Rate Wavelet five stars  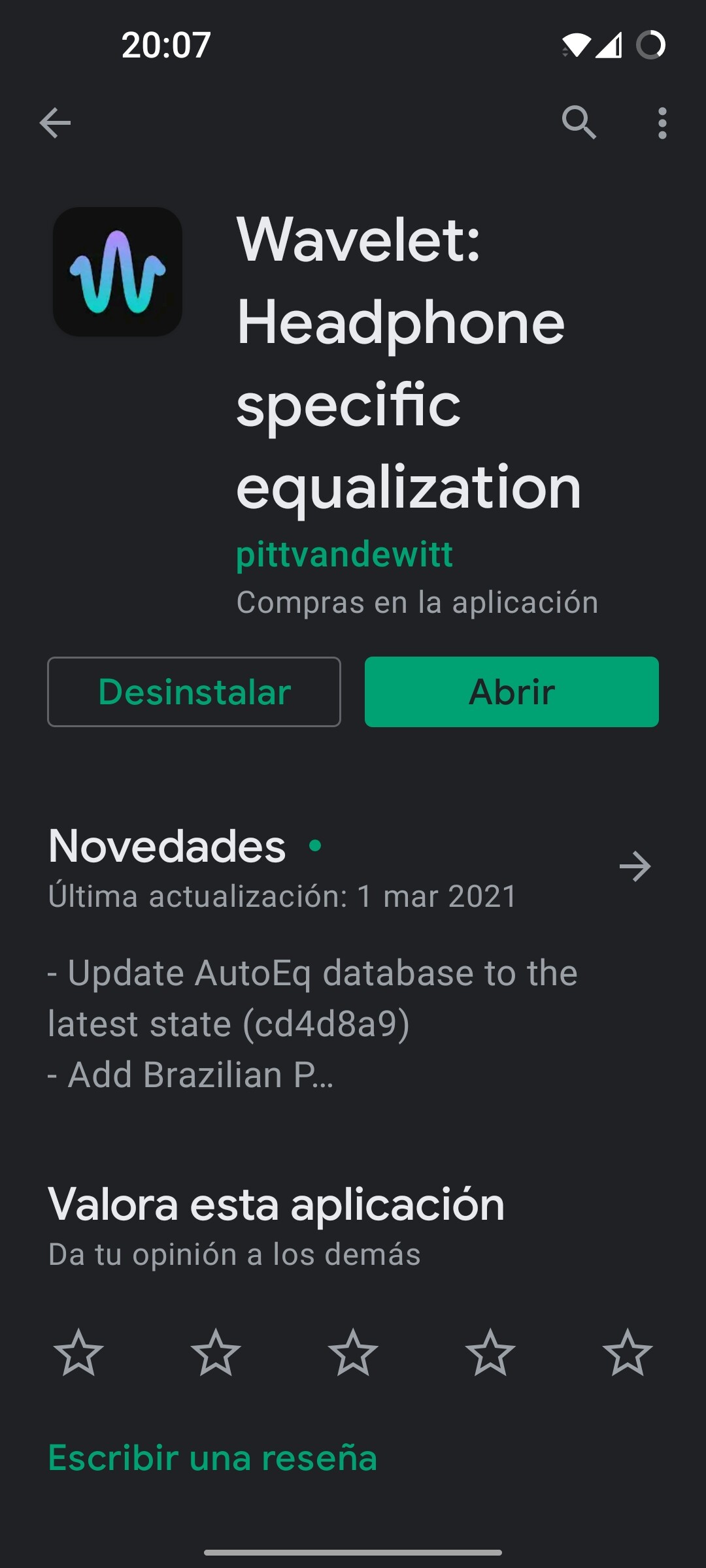628,1353
